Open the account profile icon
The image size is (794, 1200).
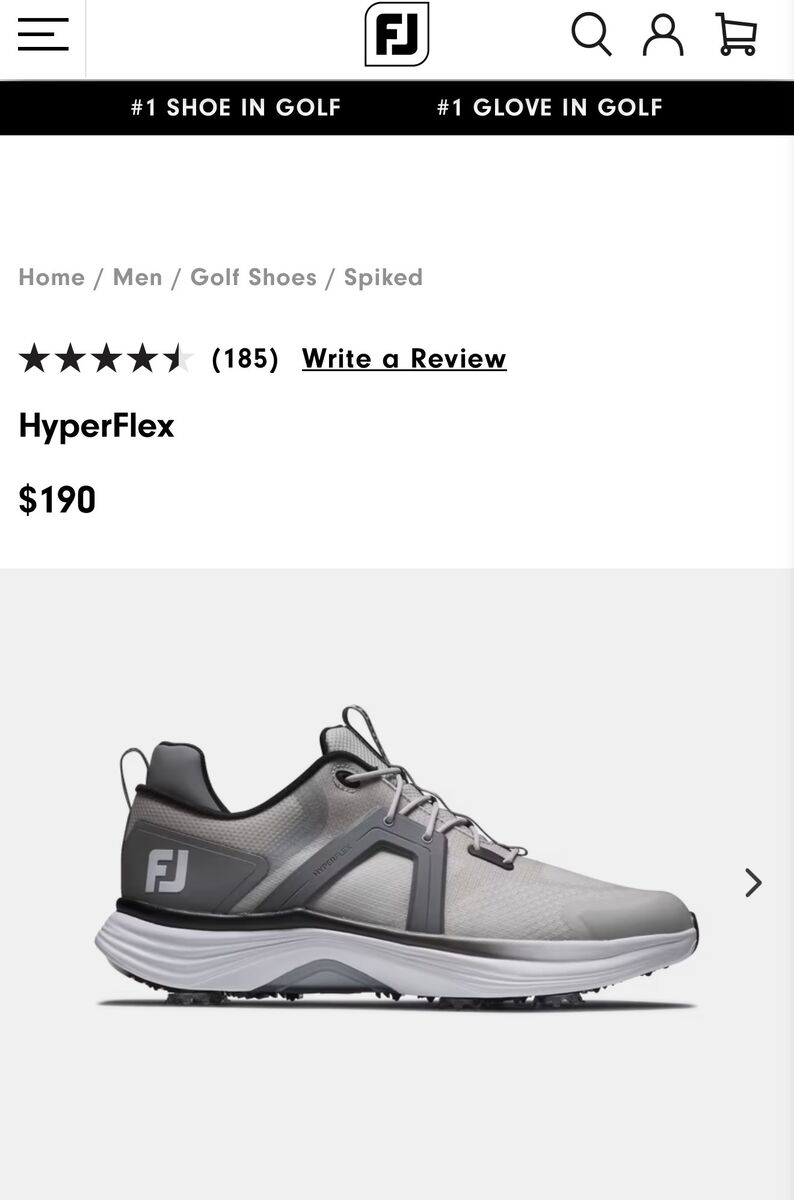coord(663,35)
